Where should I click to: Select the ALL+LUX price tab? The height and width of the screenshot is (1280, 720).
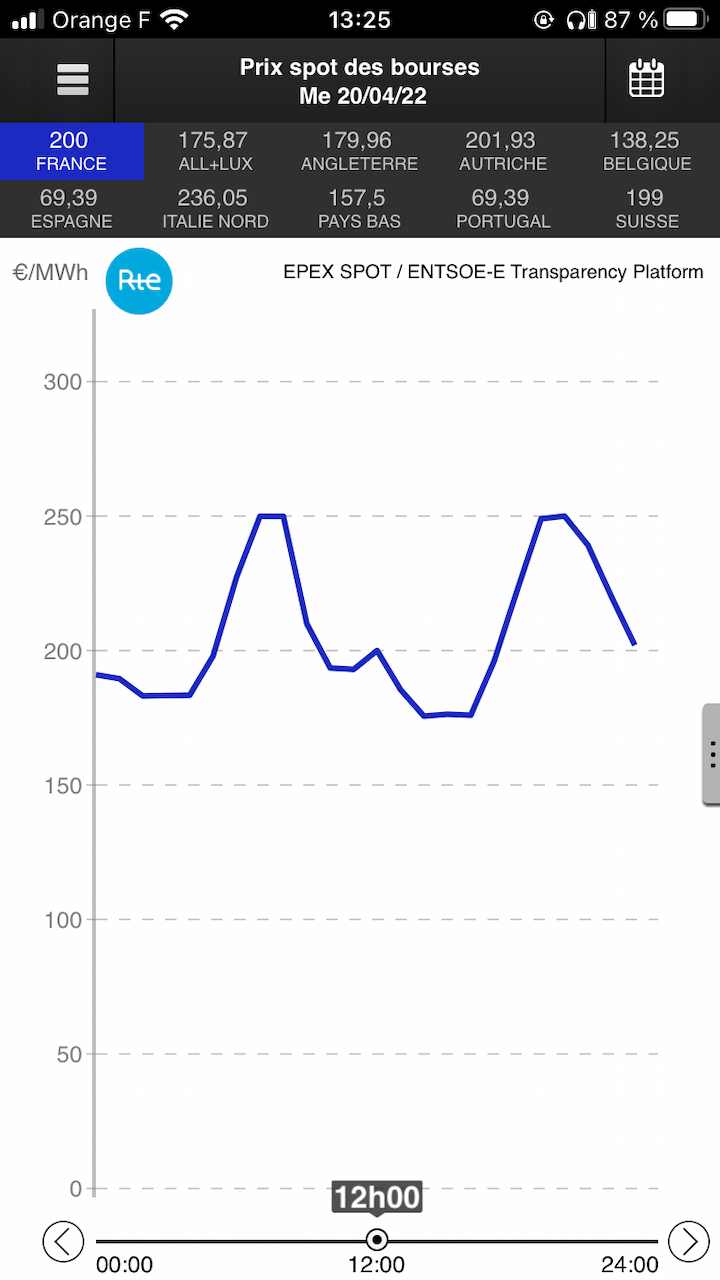[215, 152]
